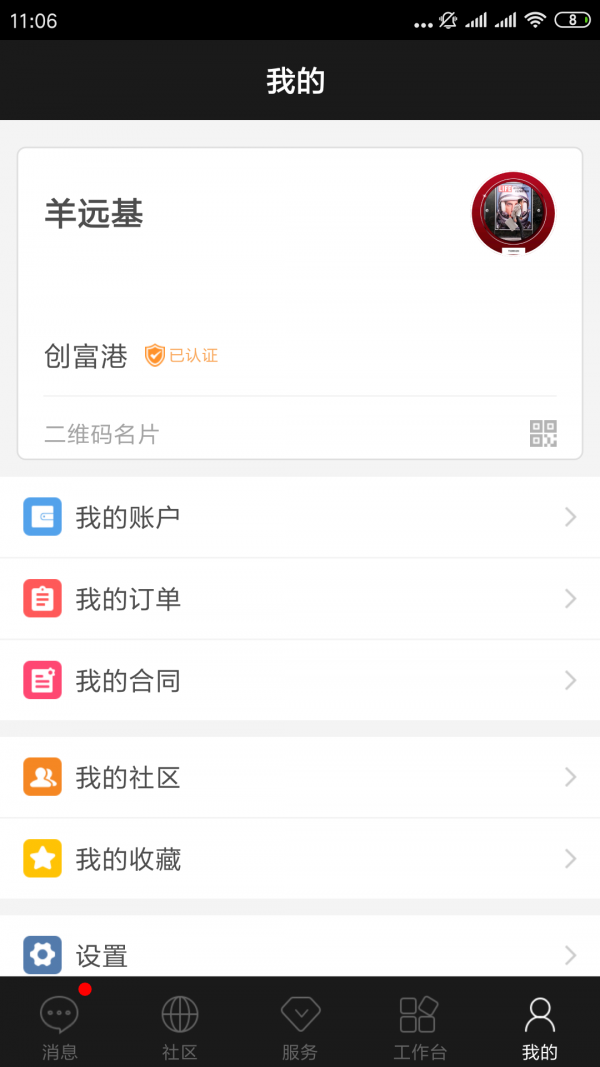Open 我的社区
Viewport: 600px width, 1067px height.
click(x=300, y=777)
